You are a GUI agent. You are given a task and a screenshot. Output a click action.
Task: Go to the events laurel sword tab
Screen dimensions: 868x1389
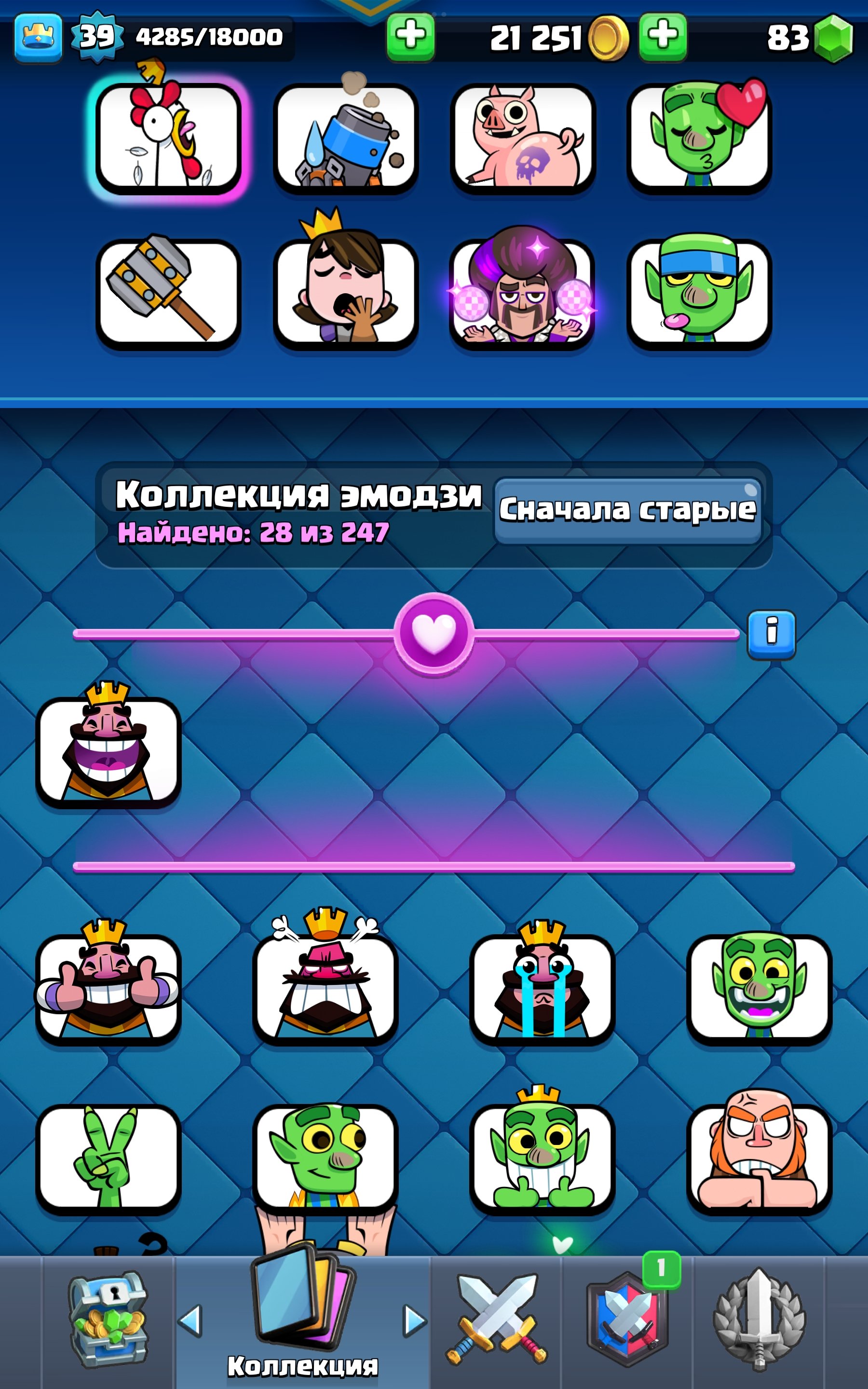(759, 1319)
